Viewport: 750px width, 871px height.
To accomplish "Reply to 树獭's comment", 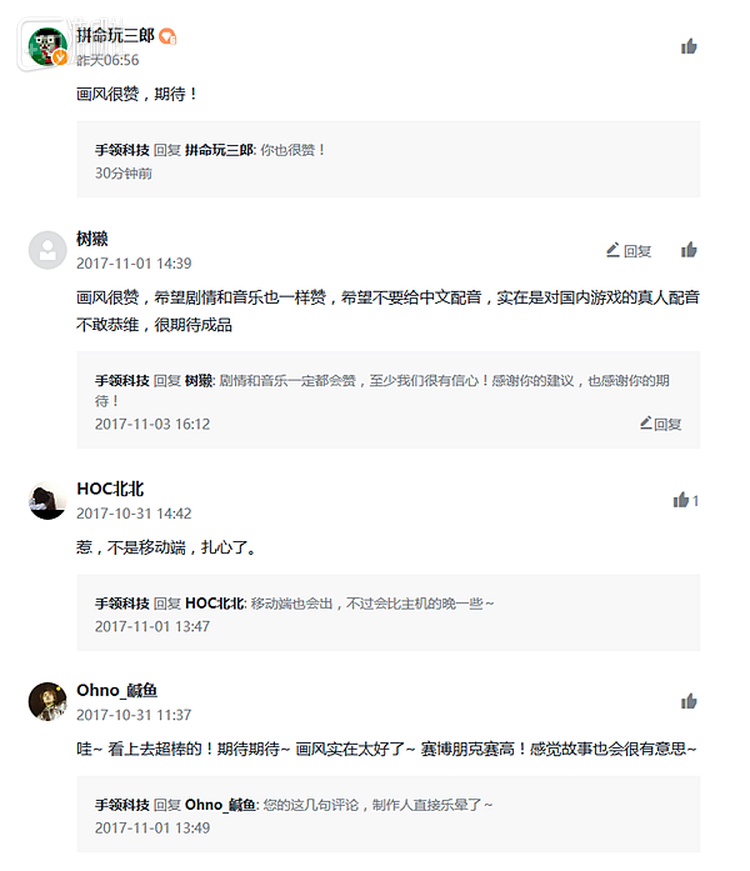I will tap(629, 251).
